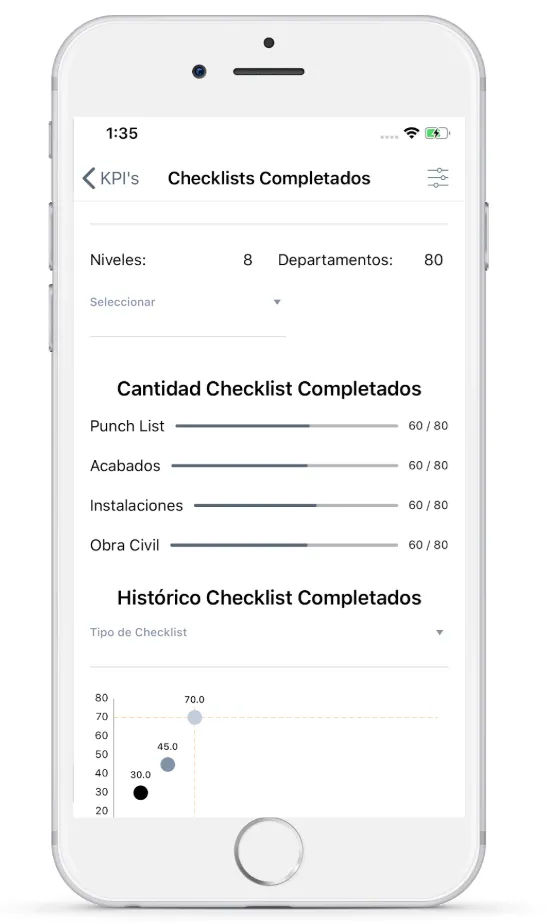
Task: Select the 70.0 data point on chart
Action: (x=195, y=717)
